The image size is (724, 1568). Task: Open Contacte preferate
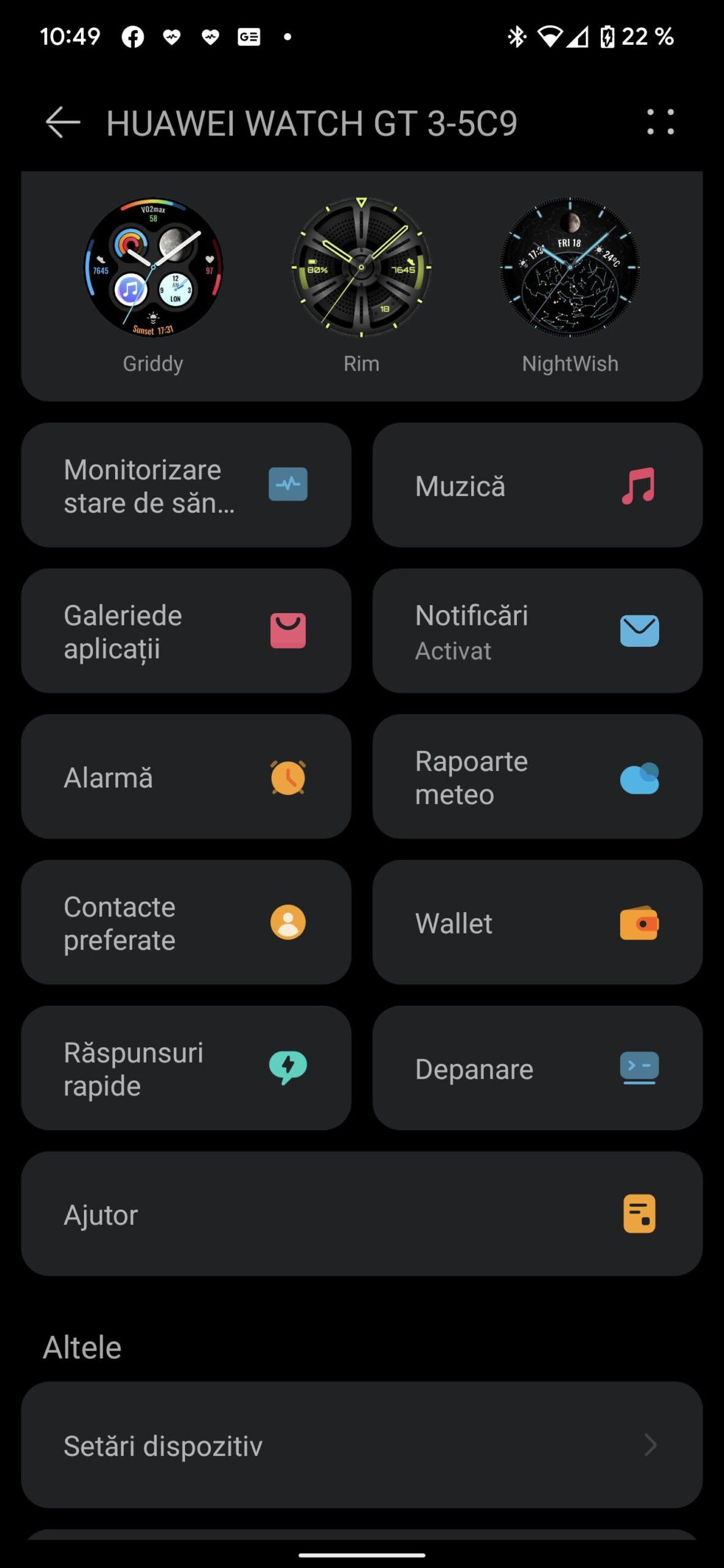pyautogui.click(x=186, y=922)
